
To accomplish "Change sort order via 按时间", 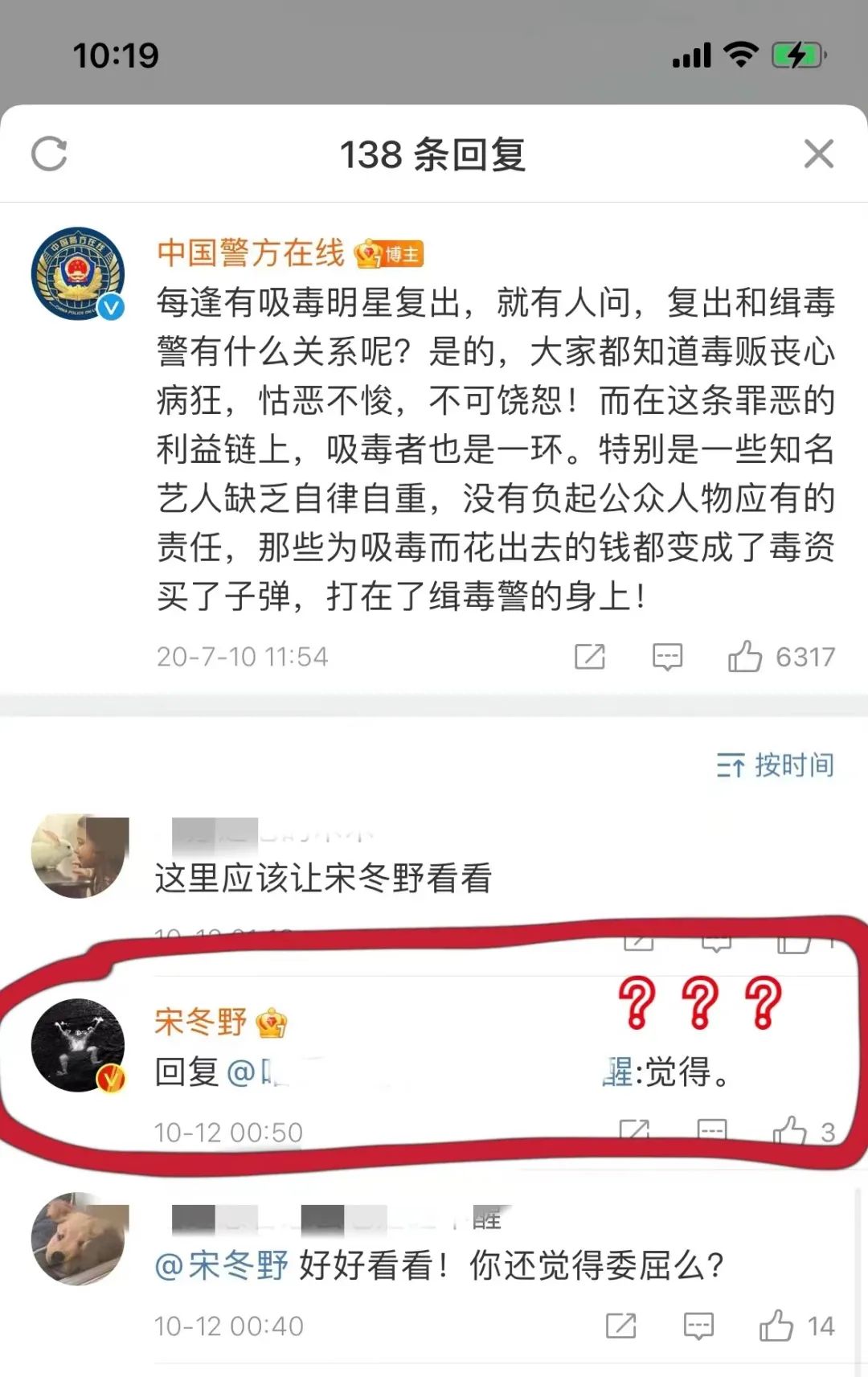I will [x=776, y=765].
